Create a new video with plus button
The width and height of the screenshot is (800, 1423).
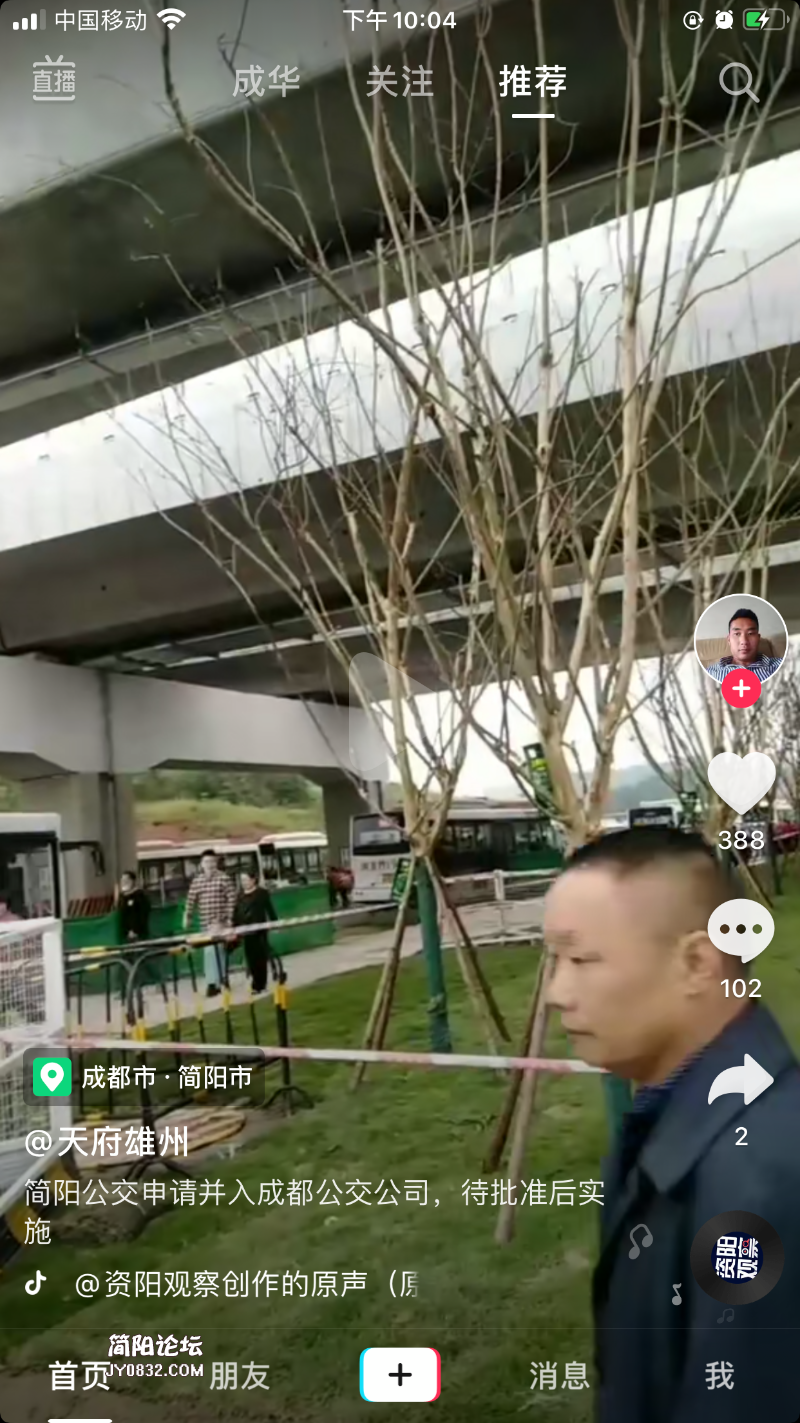click(400, 1375)
